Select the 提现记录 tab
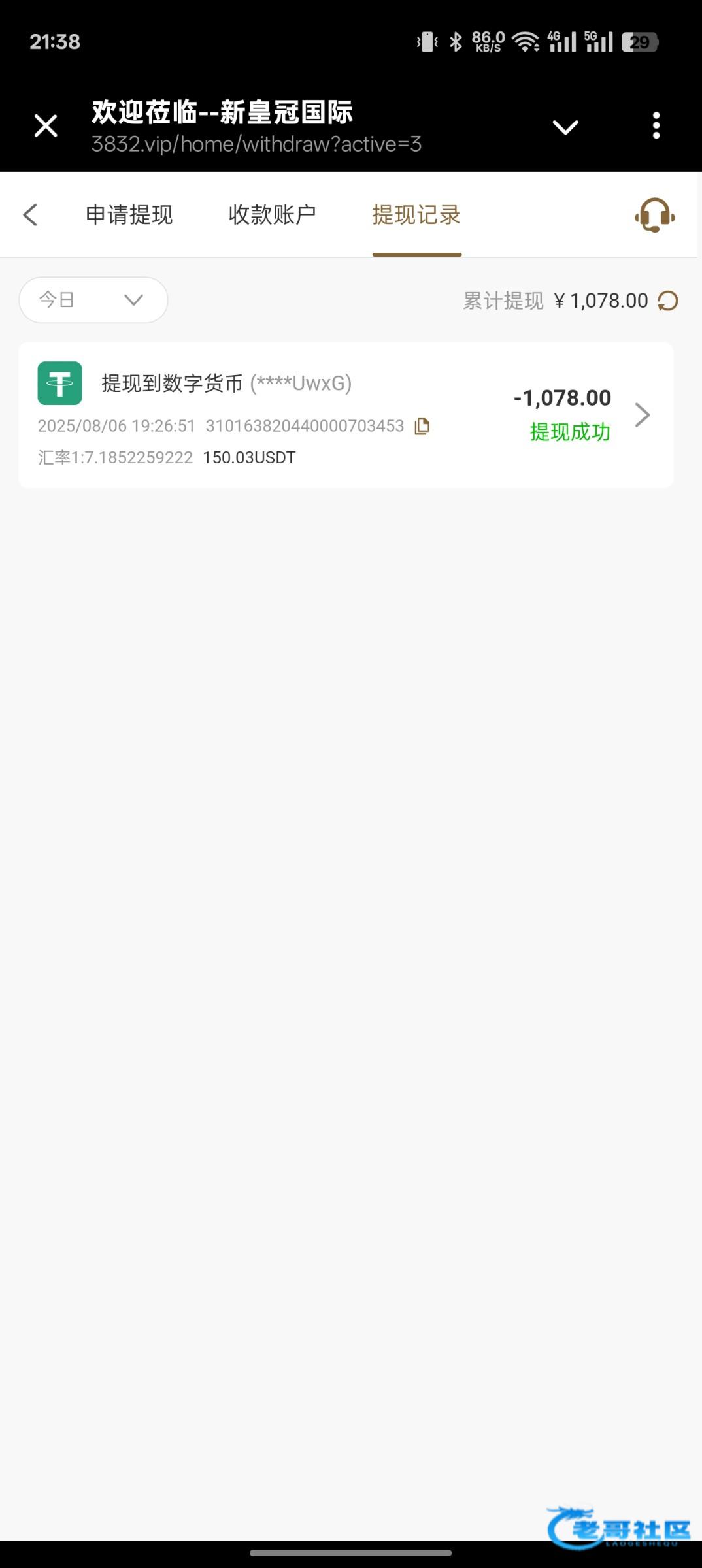 (x=416, y=215)
